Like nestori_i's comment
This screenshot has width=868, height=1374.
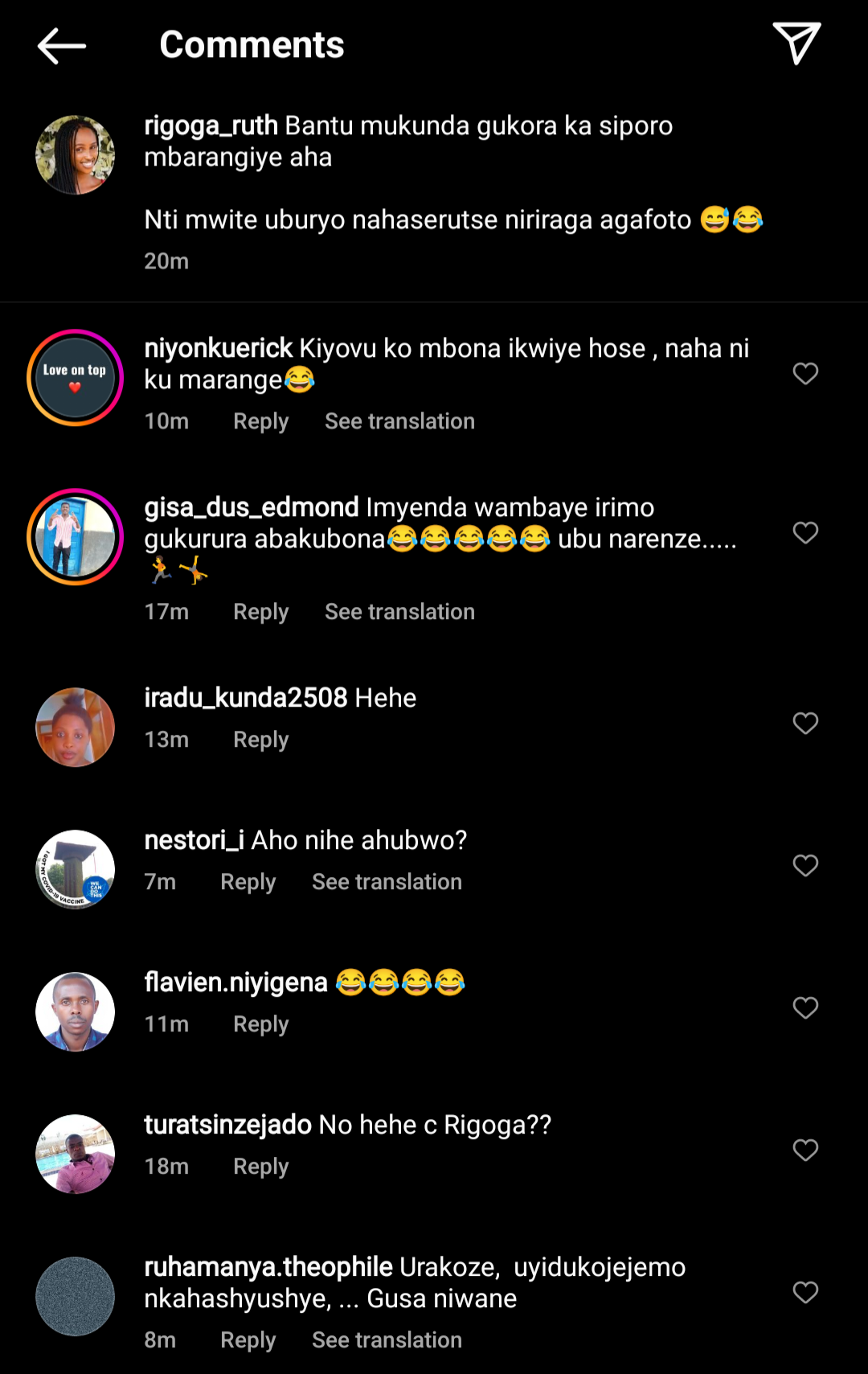pyautogui.click(x=805, y=865)
